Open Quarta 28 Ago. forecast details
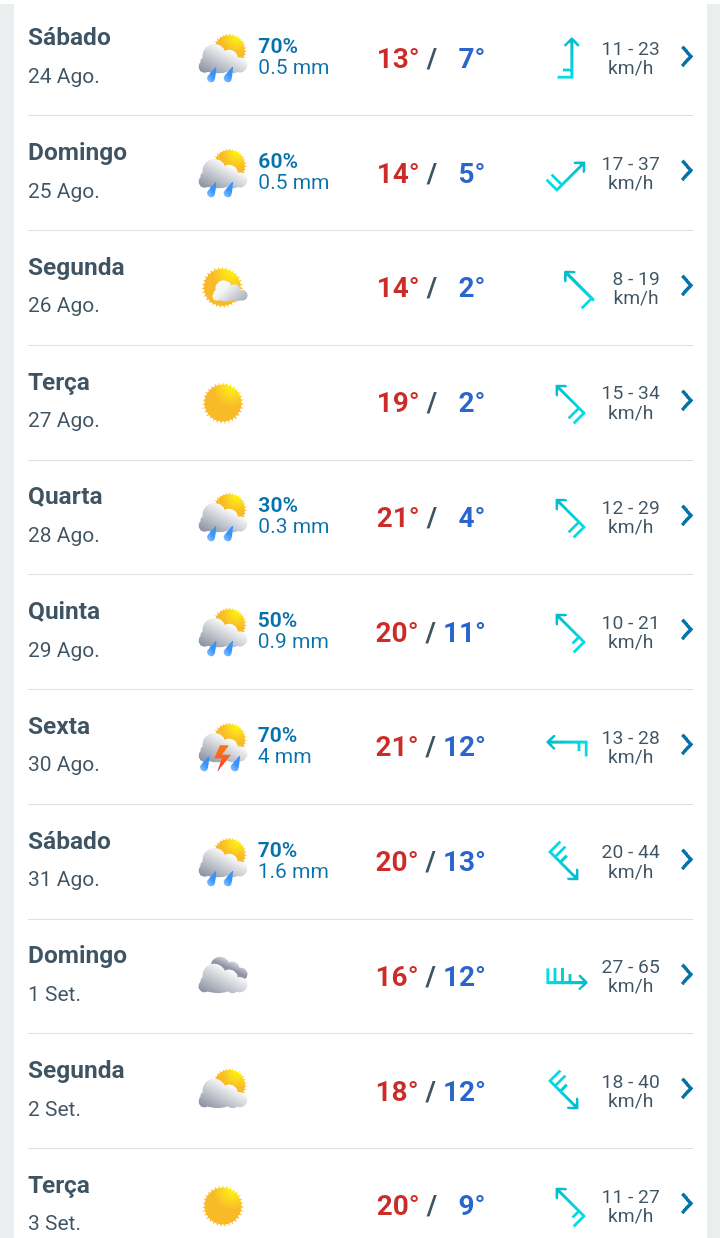 click(360, 517)
